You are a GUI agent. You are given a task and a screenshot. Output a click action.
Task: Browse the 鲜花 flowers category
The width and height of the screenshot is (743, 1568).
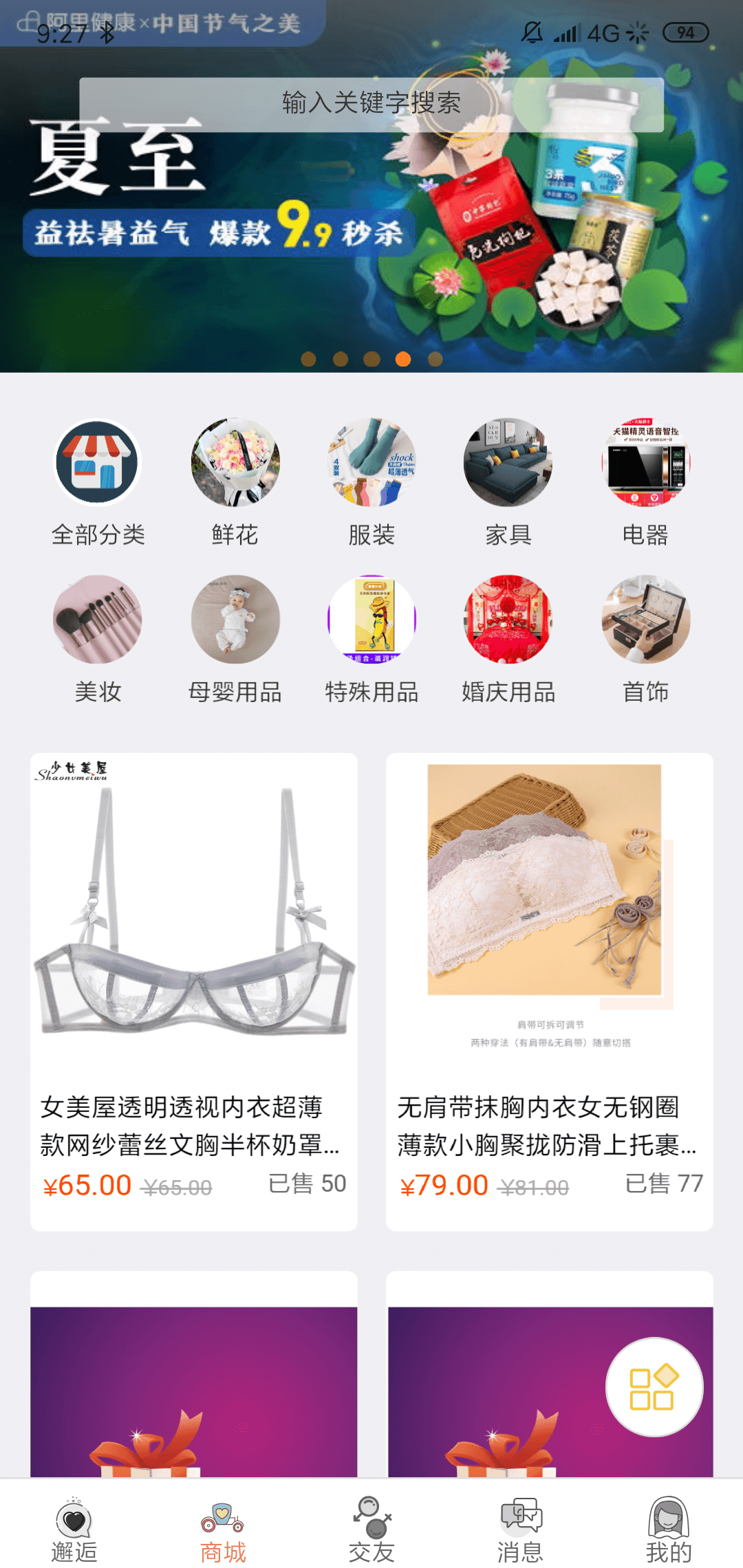pos(235,483)
